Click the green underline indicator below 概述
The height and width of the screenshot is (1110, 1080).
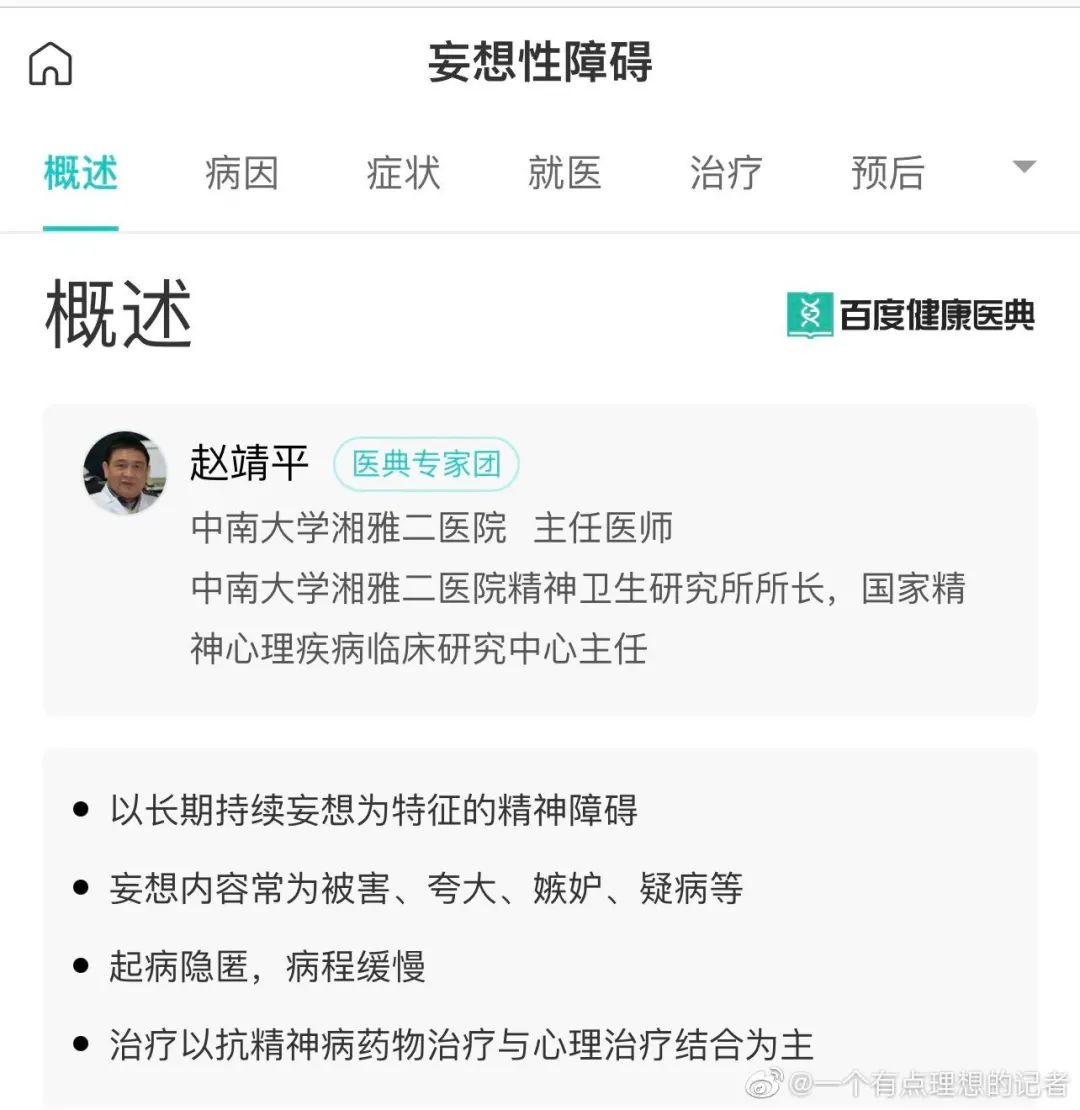click(x=79, y=228)
